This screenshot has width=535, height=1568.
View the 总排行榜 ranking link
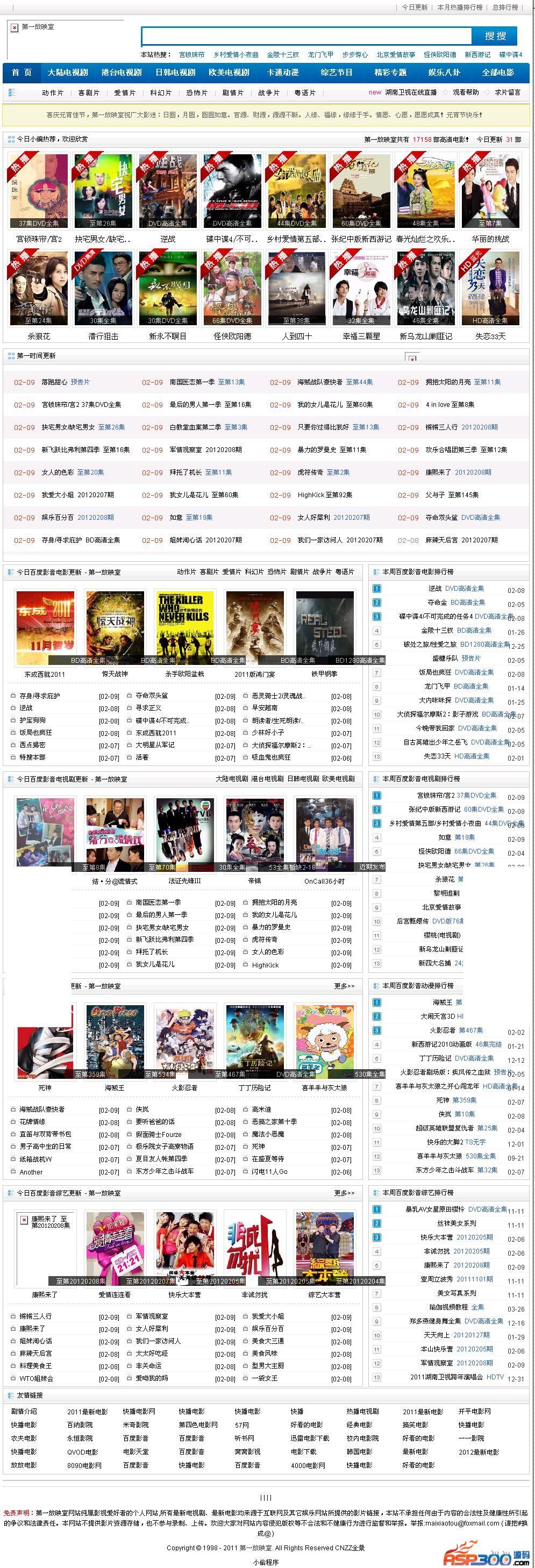click(x=505, y=8)
